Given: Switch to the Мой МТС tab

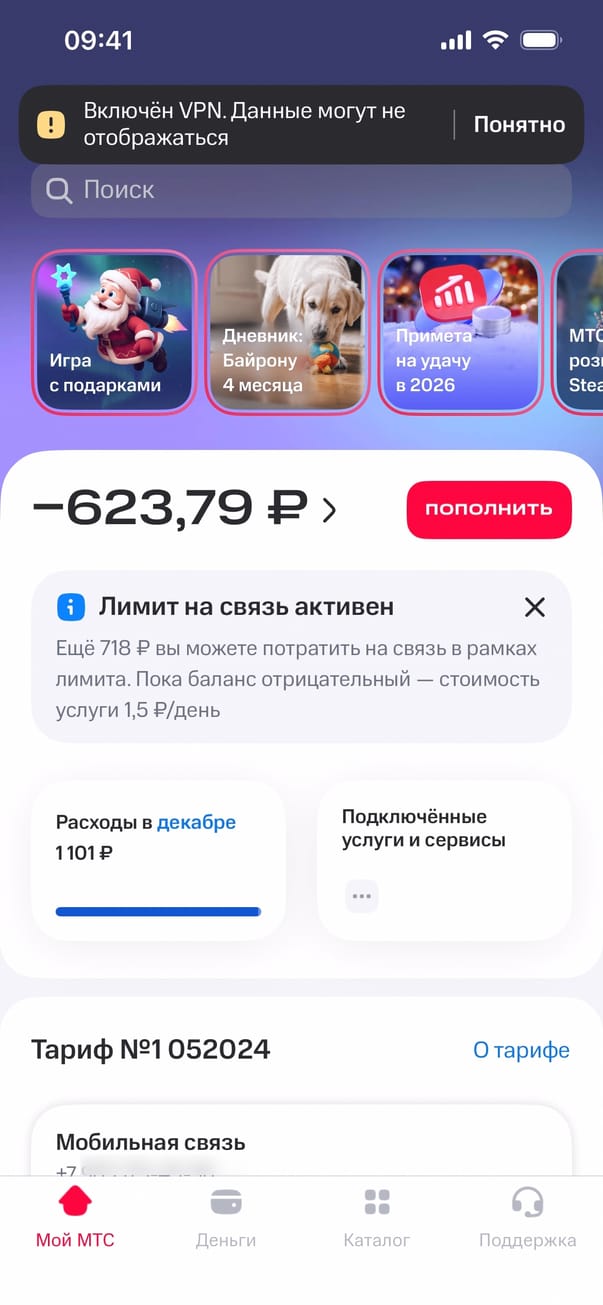Looking at the screenshot, I should coord(75,1217).
